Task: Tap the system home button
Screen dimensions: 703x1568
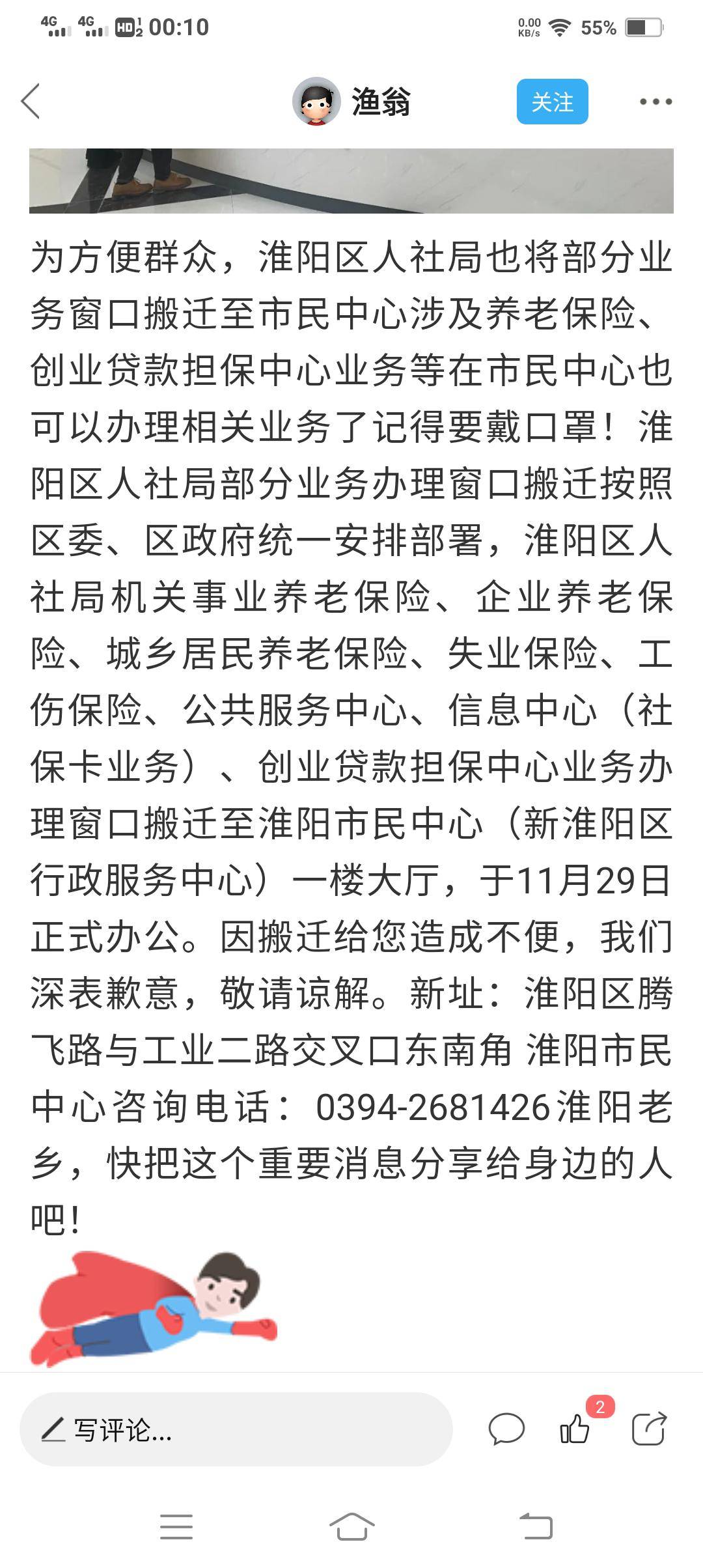Action: tap(351, 1527)
